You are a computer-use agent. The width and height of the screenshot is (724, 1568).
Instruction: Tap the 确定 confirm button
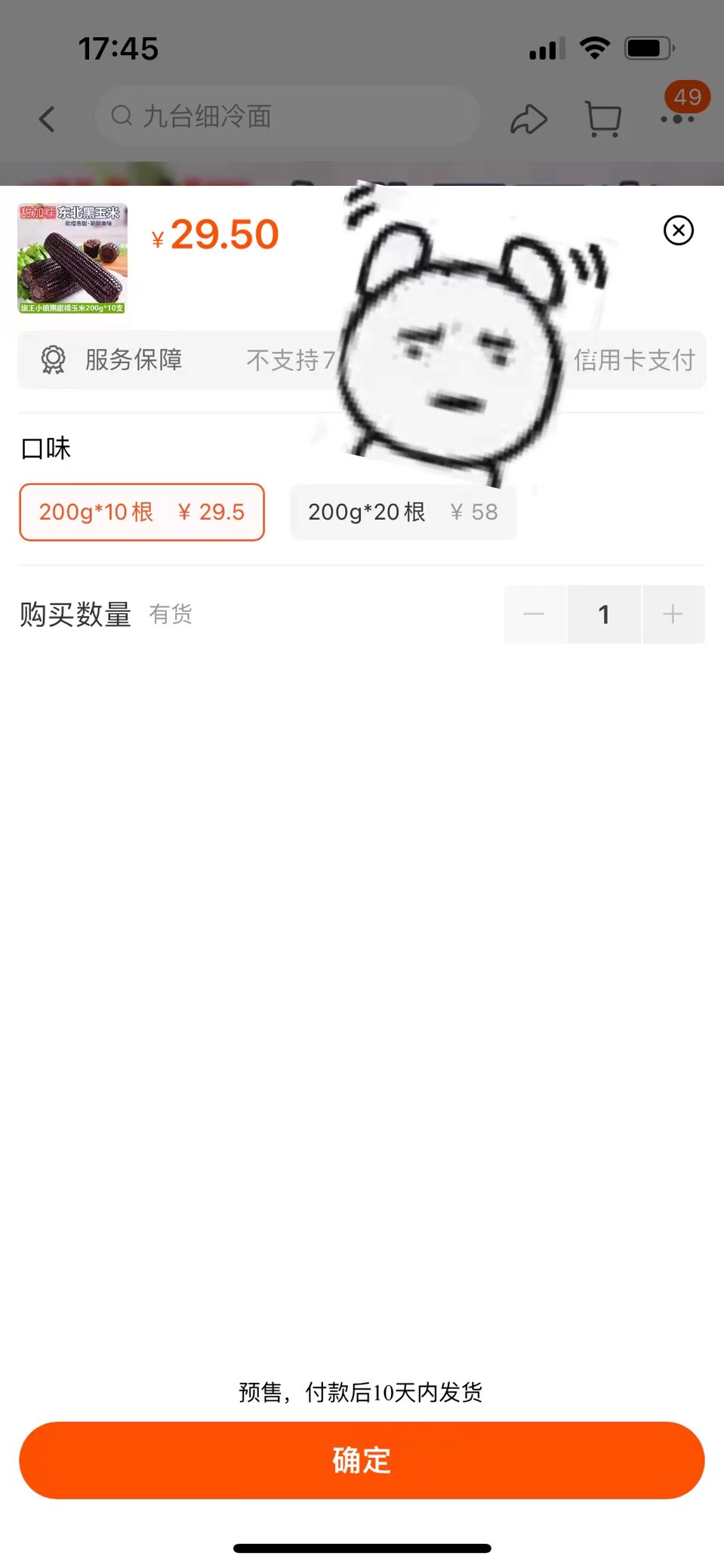(362, 1460)
